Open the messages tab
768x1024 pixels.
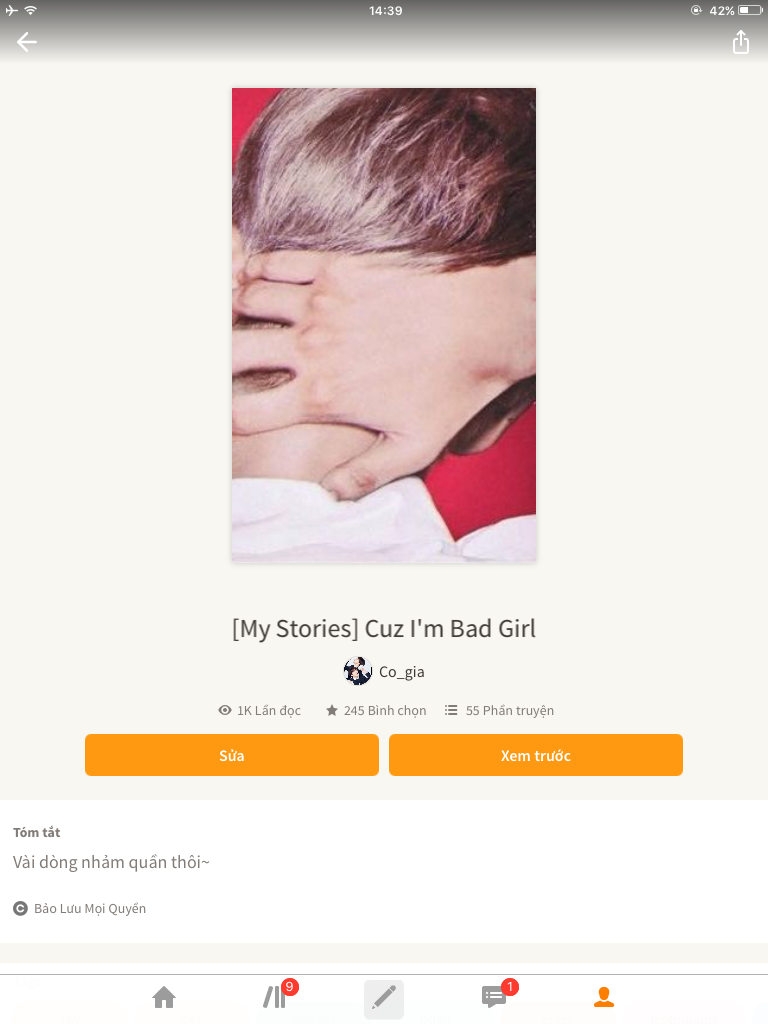pyautogui.click(x=494, y=997)
